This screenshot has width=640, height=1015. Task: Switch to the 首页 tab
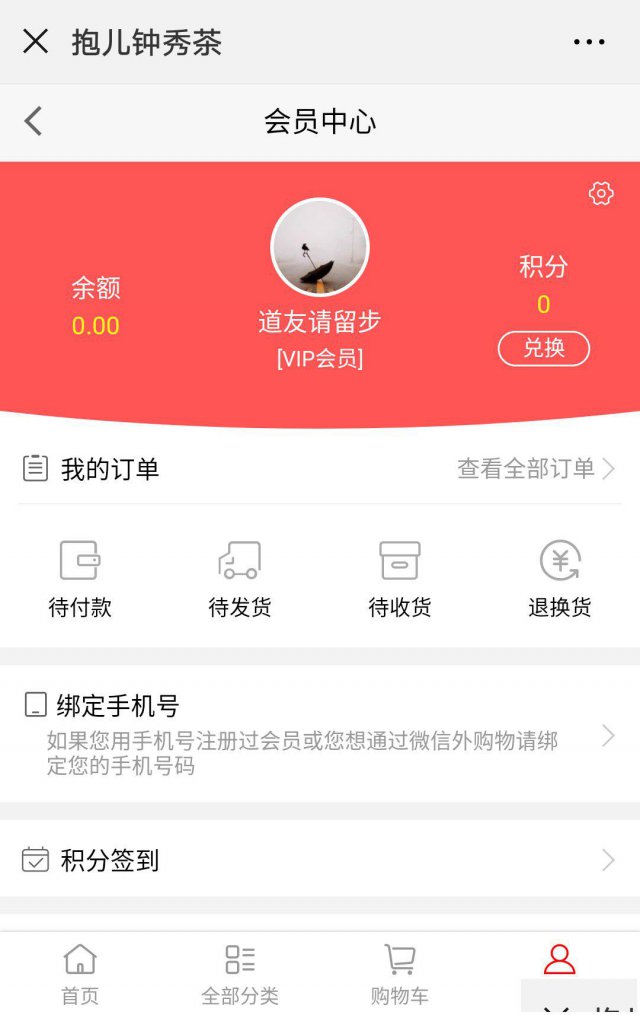tap(80, 972)
